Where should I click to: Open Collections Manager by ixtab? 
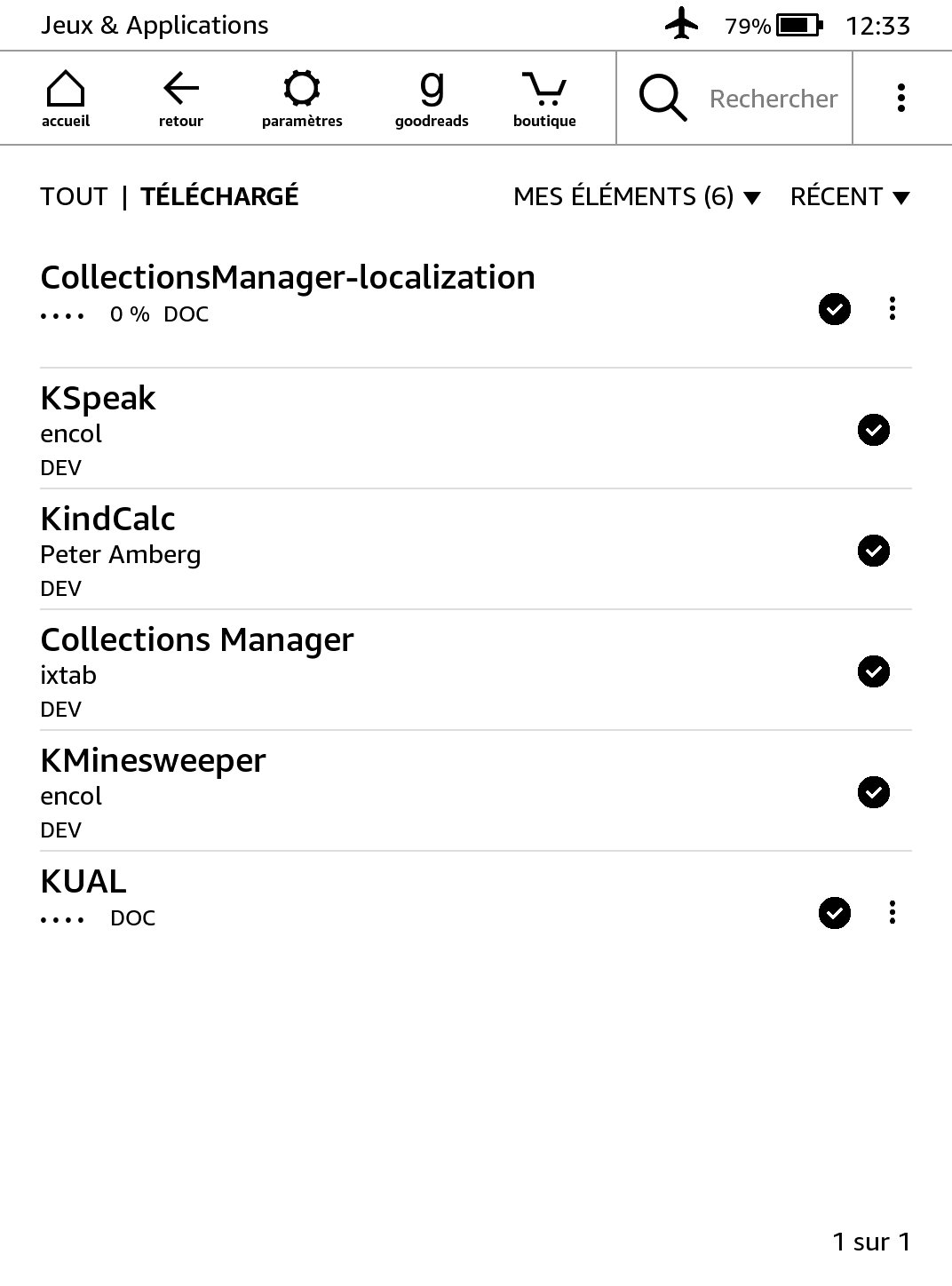pyautogui.click(x=197, y=640)
